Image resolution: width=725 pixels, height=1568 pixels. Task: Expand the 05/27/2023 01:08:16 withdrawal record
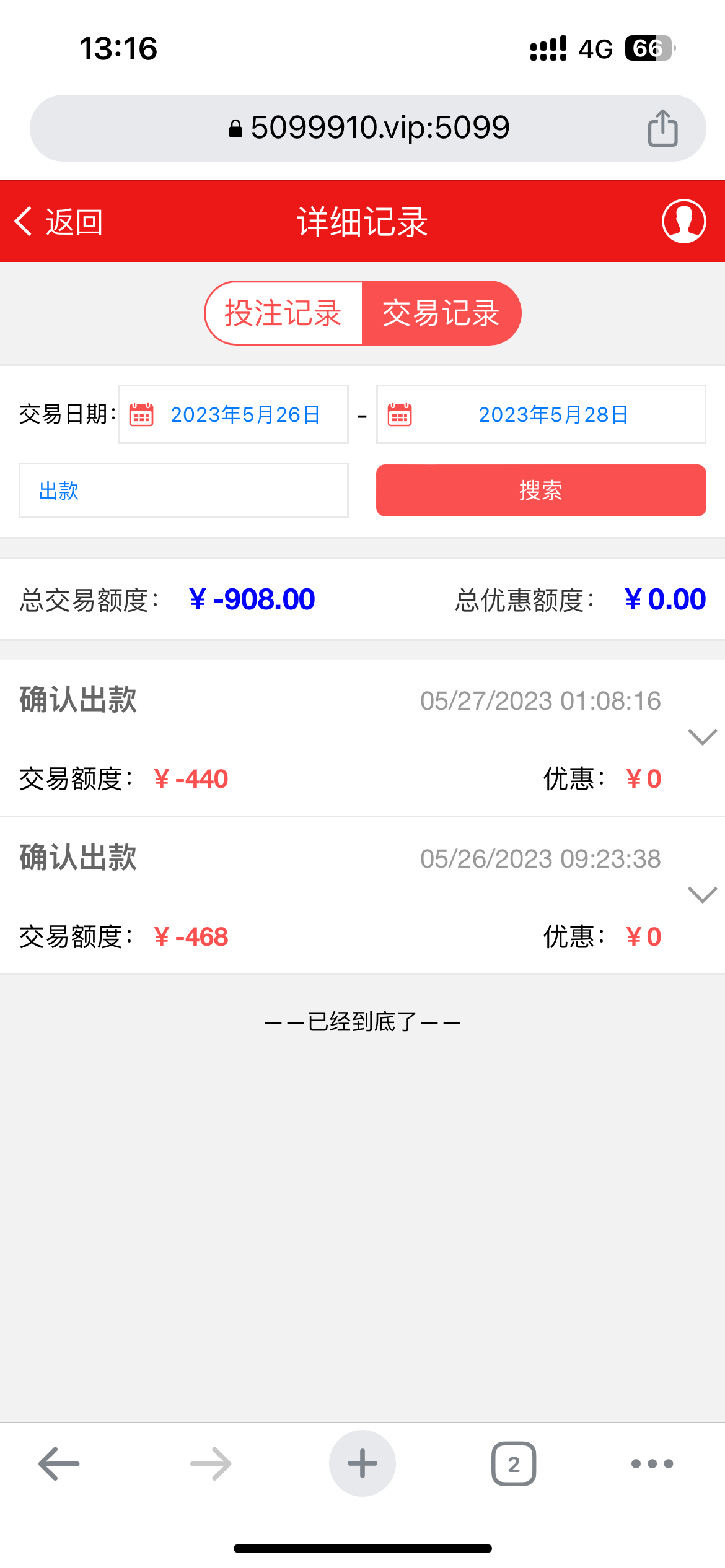coord(702,737)
